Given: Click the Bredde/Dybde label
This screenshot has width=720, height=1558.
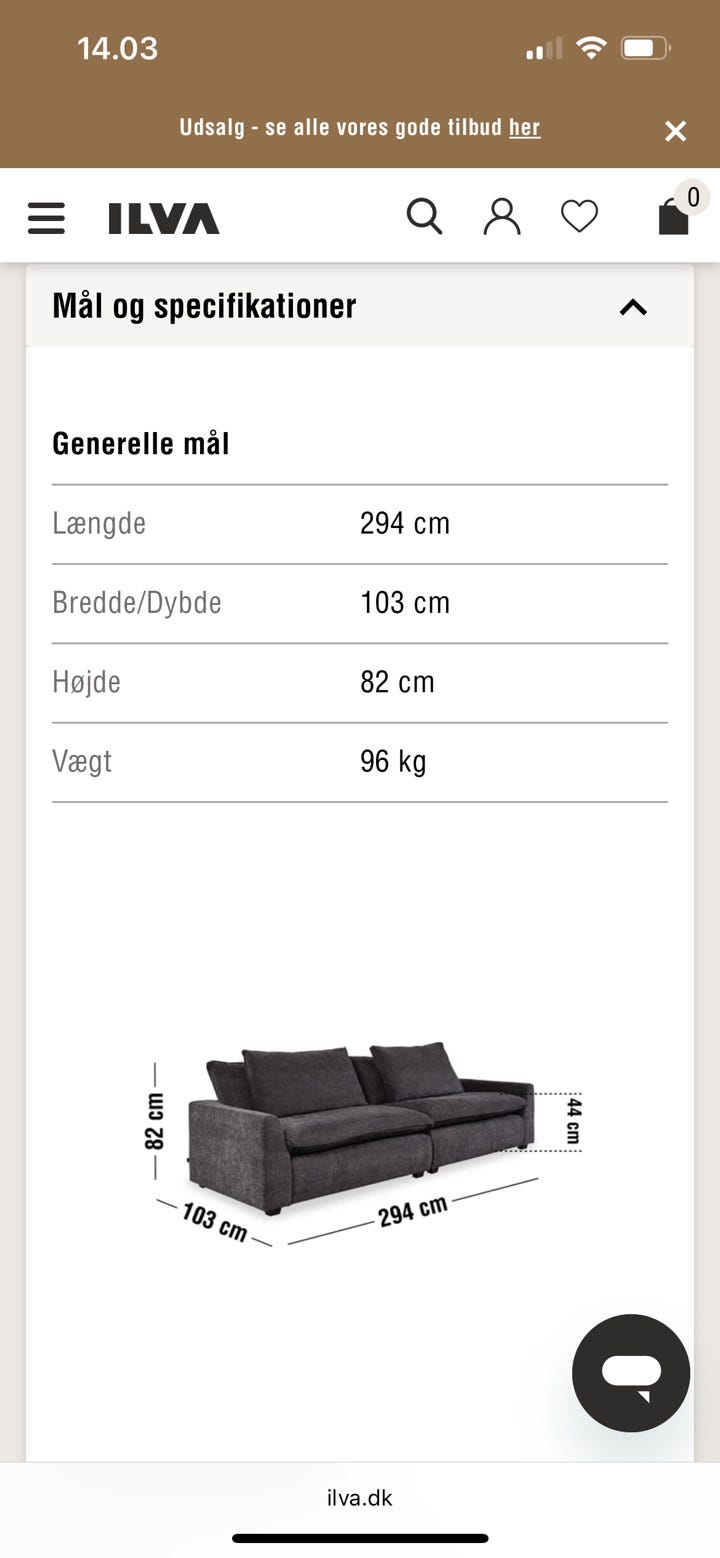Looking at the screenshot, I should coord(138,602).
